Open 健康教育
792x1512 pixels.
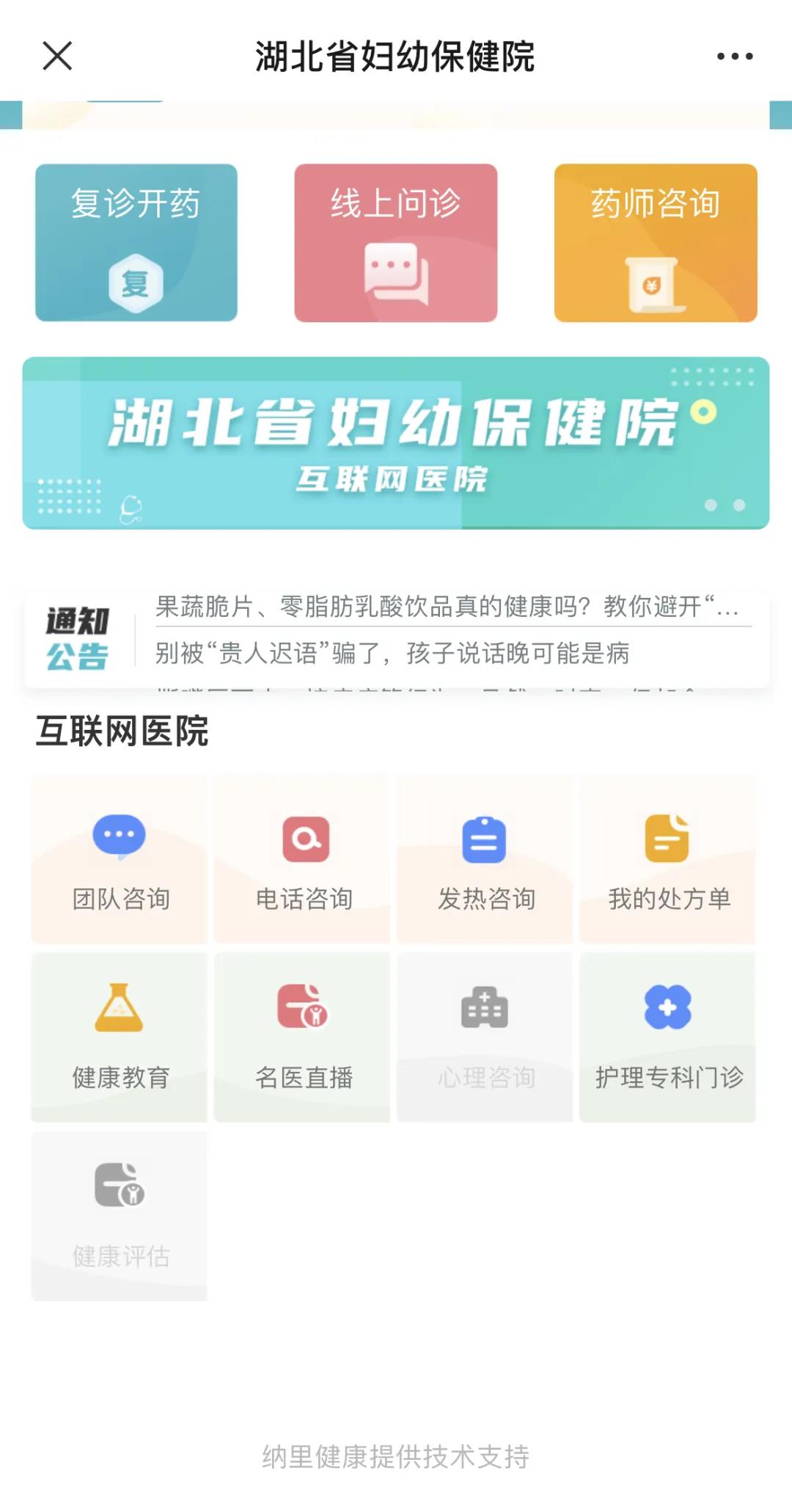pos(120,1037)
